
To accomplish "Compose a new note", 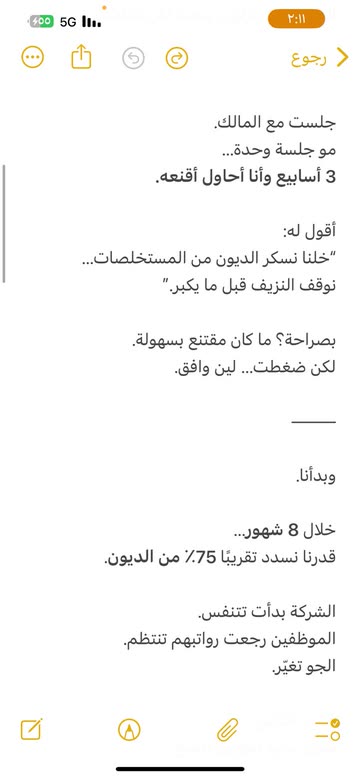I will click(x=32, y=729).
